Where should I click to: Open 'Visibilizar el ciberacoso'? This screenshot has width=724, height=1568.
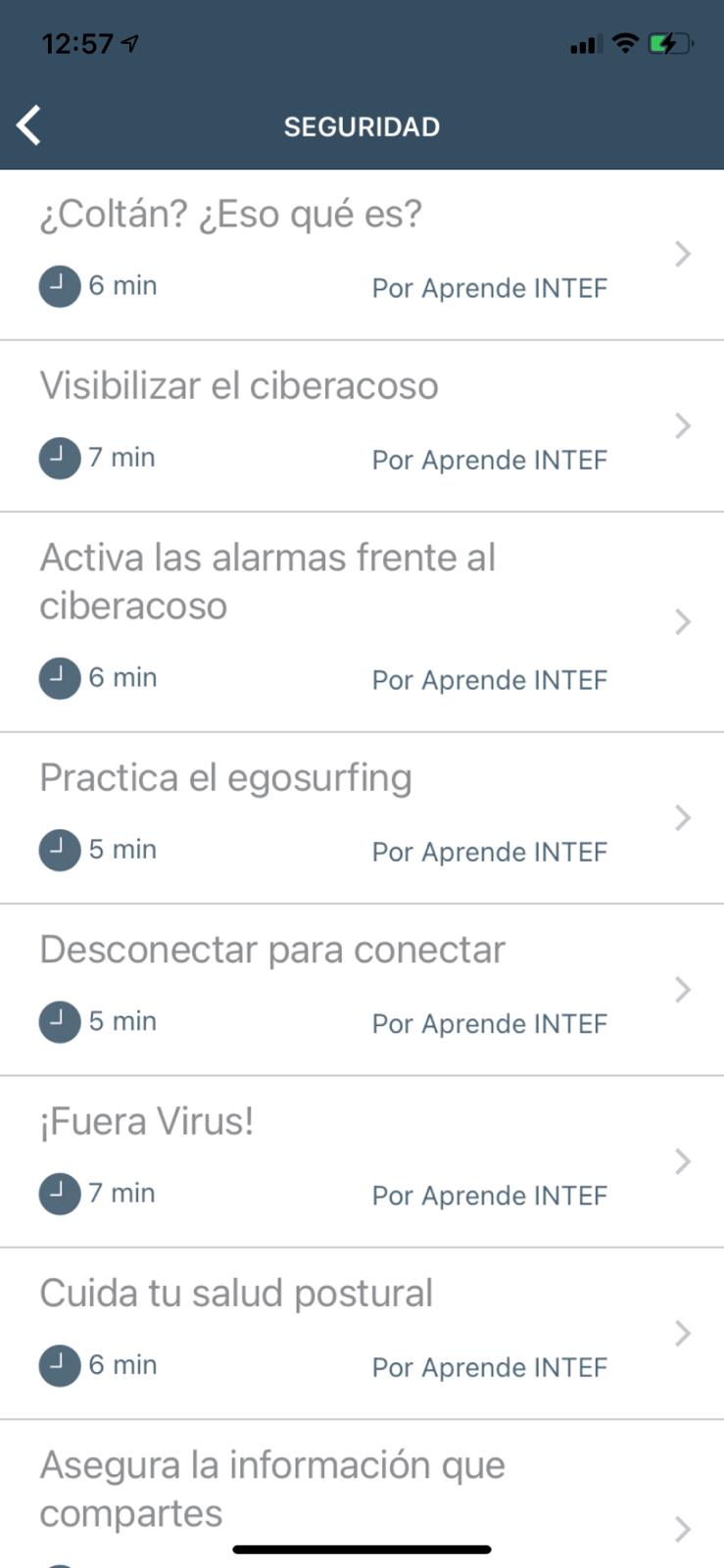click(x=362, y=426)
